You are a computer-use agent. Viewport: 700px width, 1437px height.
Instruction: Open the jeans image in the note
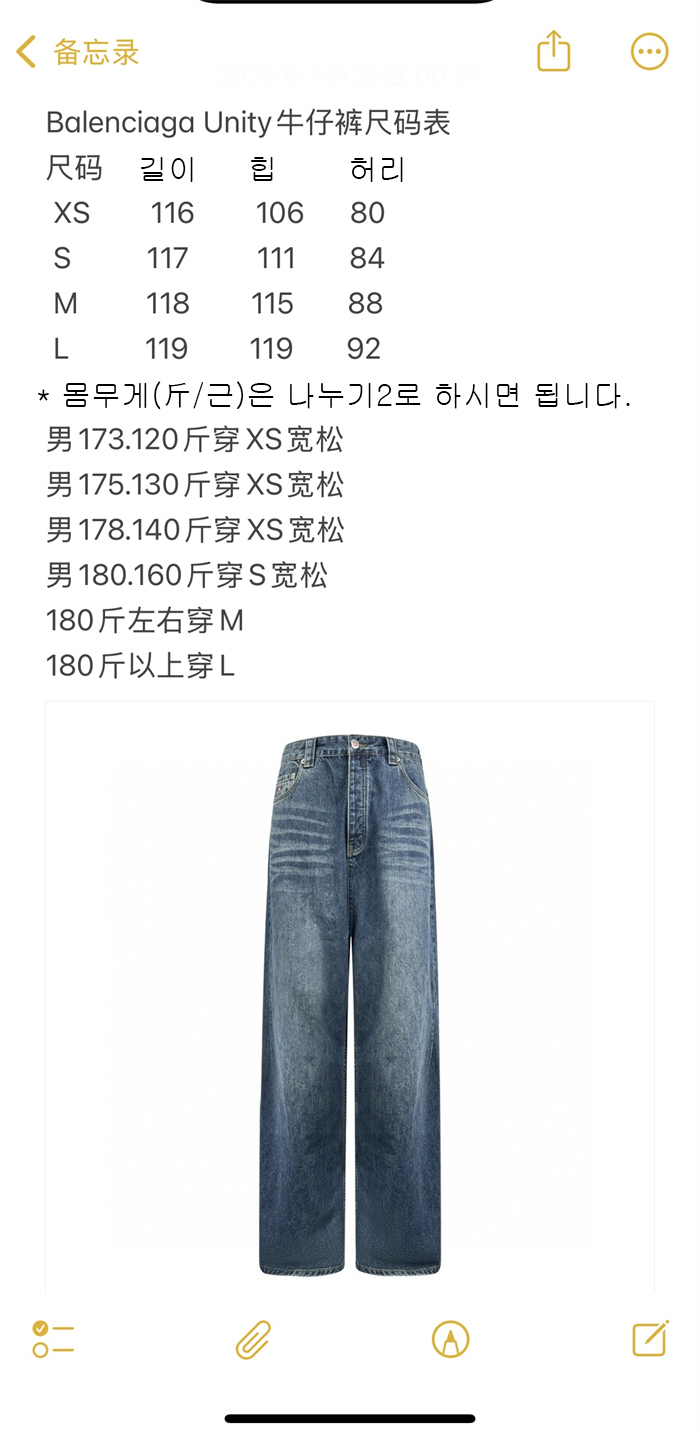pyautogui.click(x=350, y=1000)
